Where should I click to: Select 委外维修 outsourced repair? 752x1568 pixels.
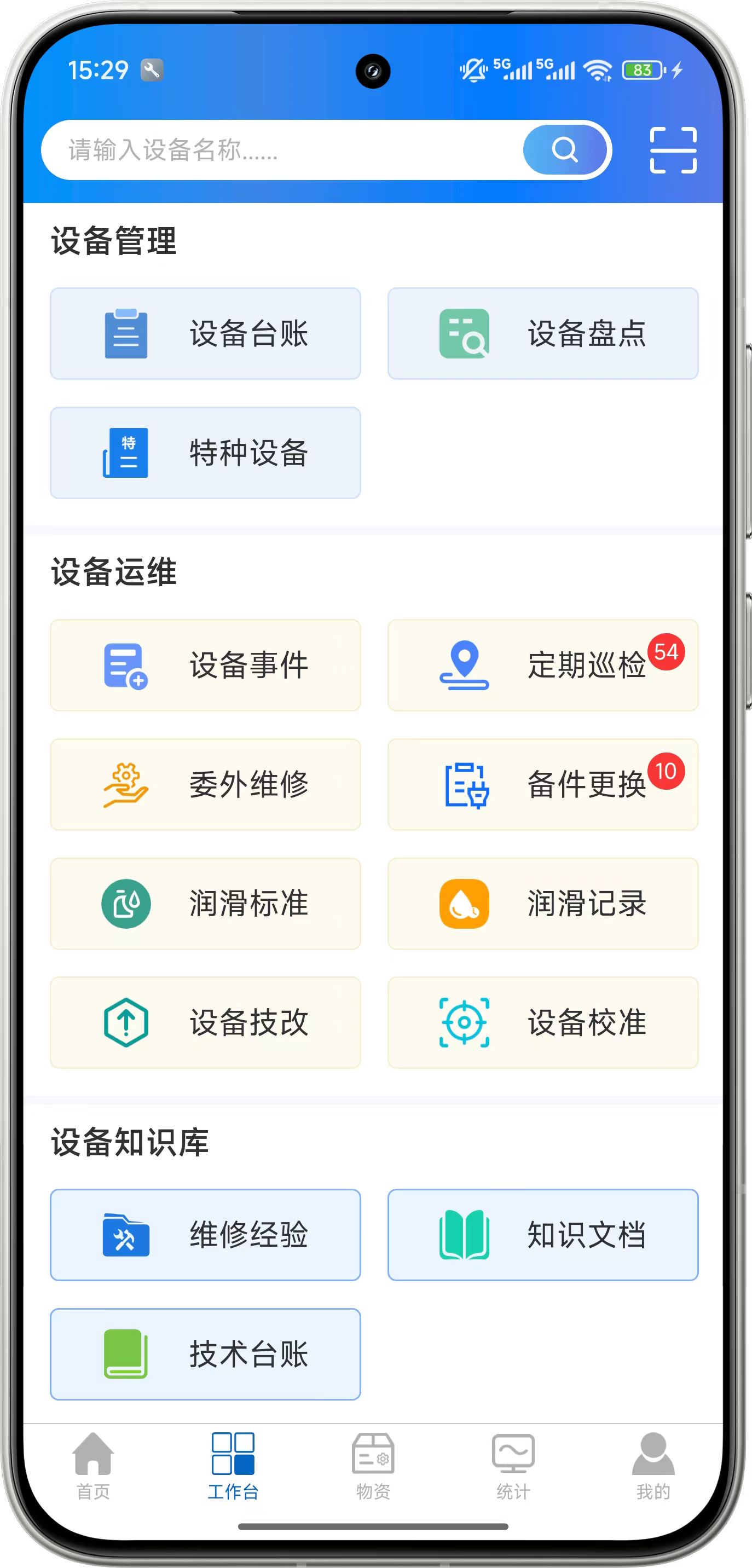(x=205, y=785)
